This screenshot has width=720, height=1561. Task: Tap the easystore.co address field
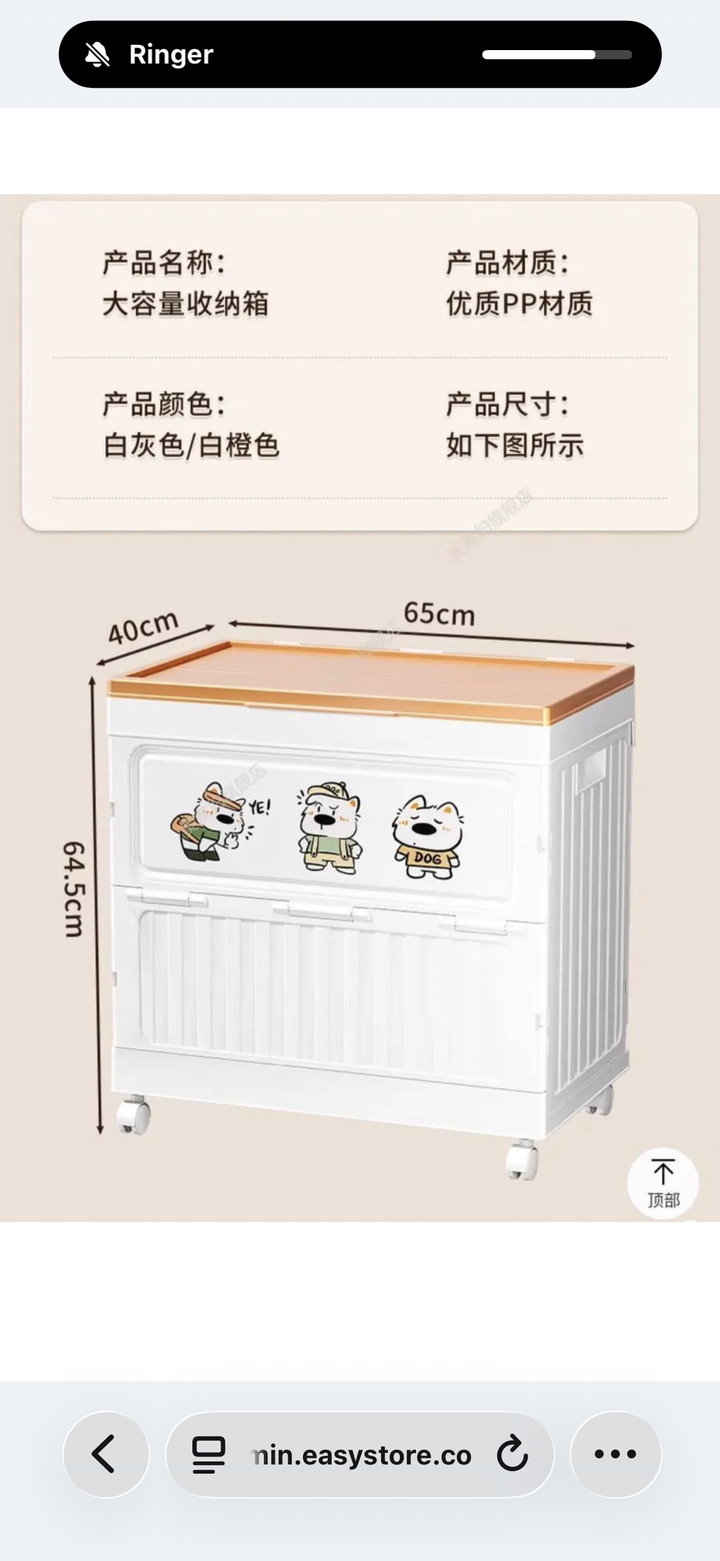coord(360,1455)
